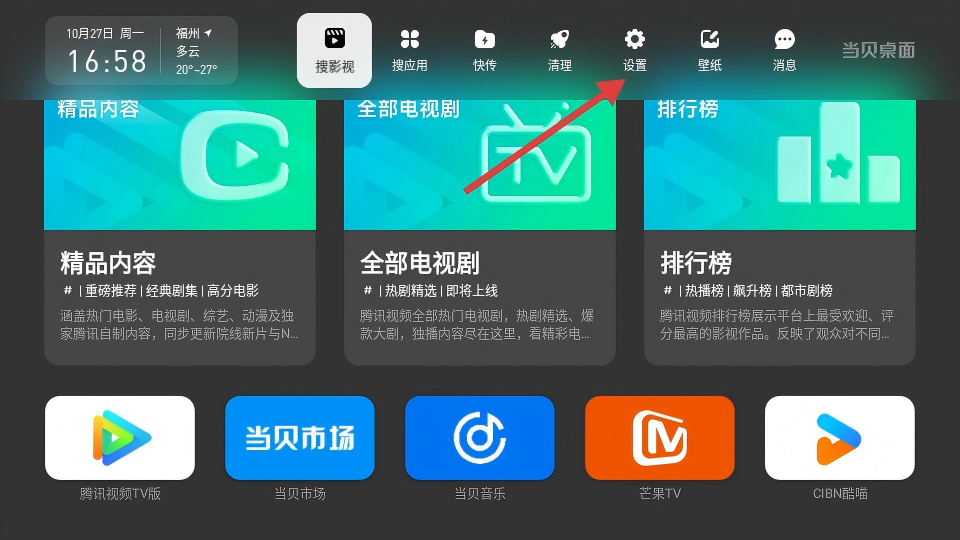Image resolution: width=960 pixels, height=540 pixels.
Task: Open 搜应用 app search
Action: 409,50
